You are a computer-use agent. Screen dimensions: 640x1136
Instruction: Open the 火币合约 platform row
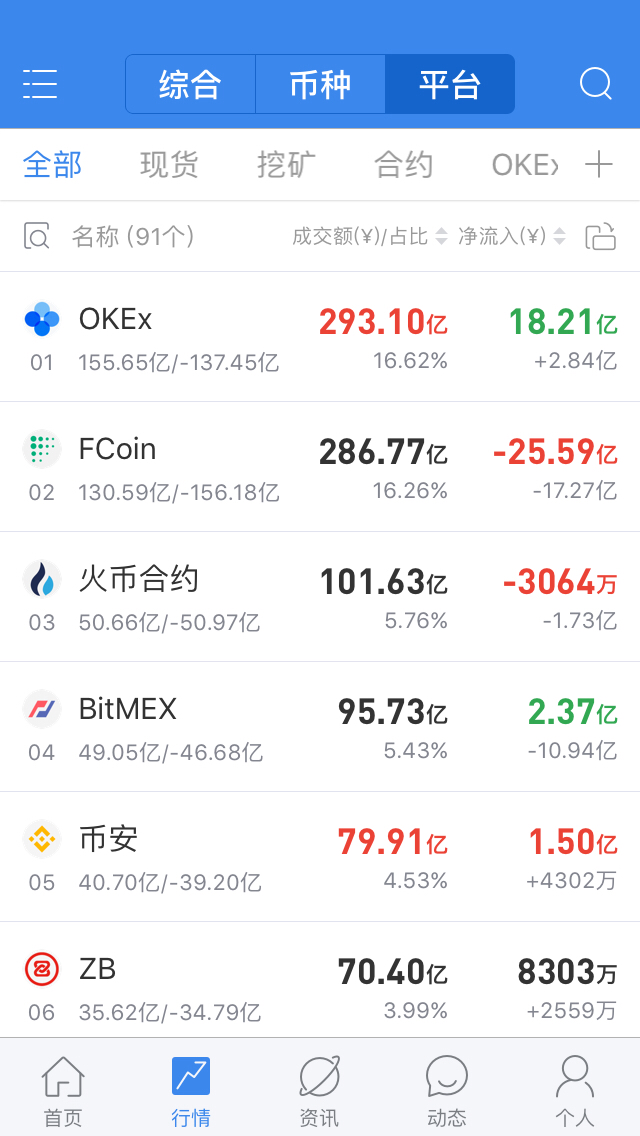pos(320,596)
